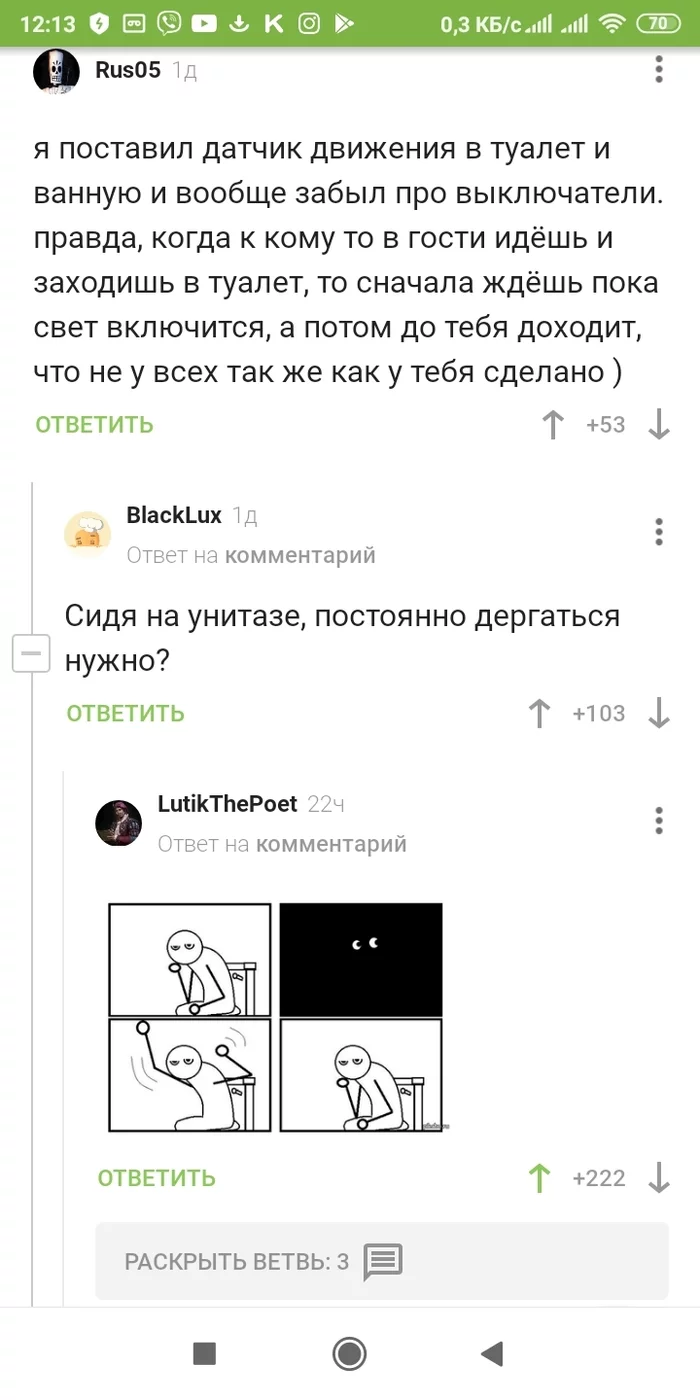Open overflow menu on Rus05's comment
Image resolution: width=700 pixels, height=1400 pixels.
(x=658, y=69)
